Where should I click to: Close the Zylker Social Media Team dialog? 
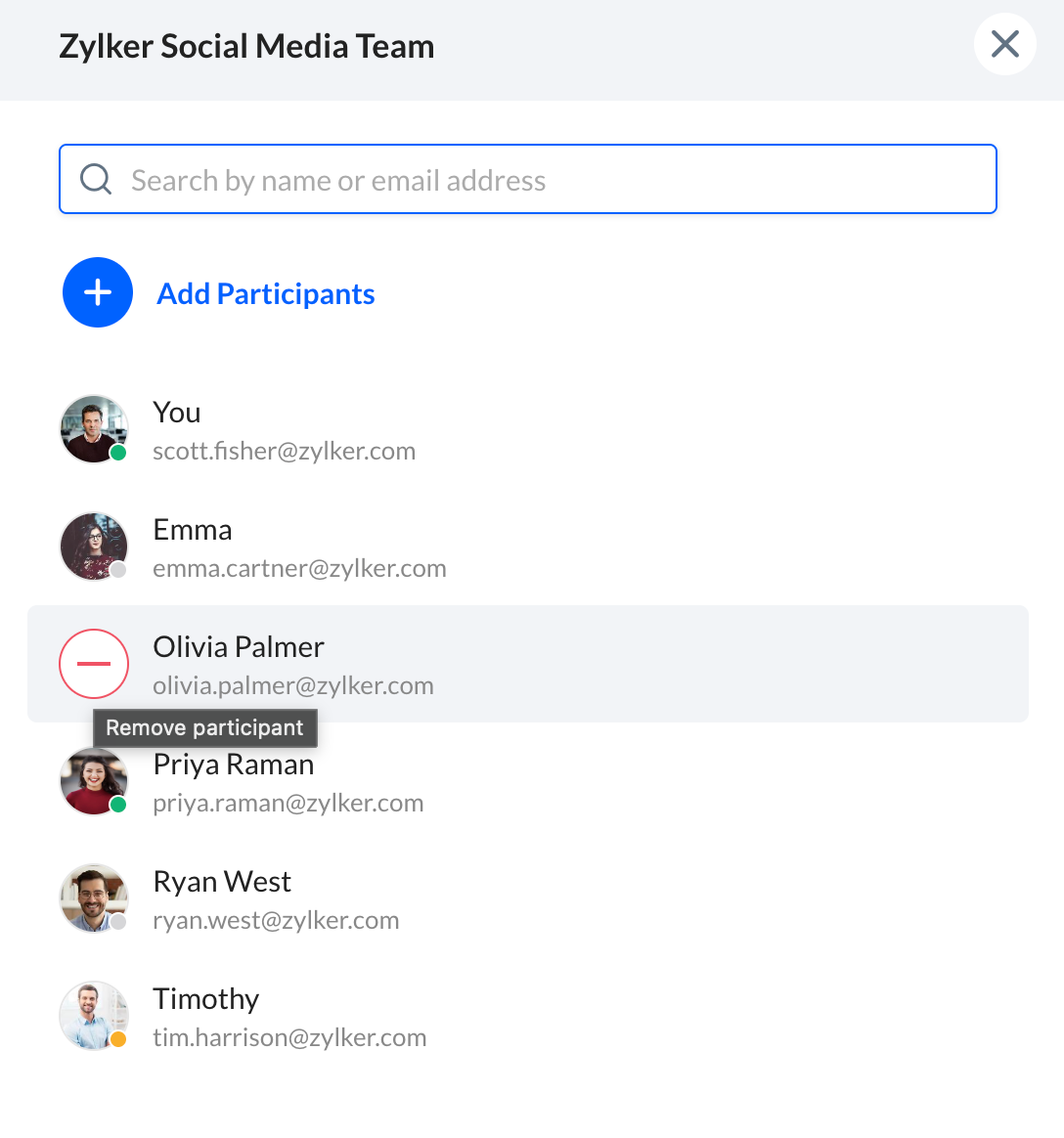click(x=1004, y=44)
